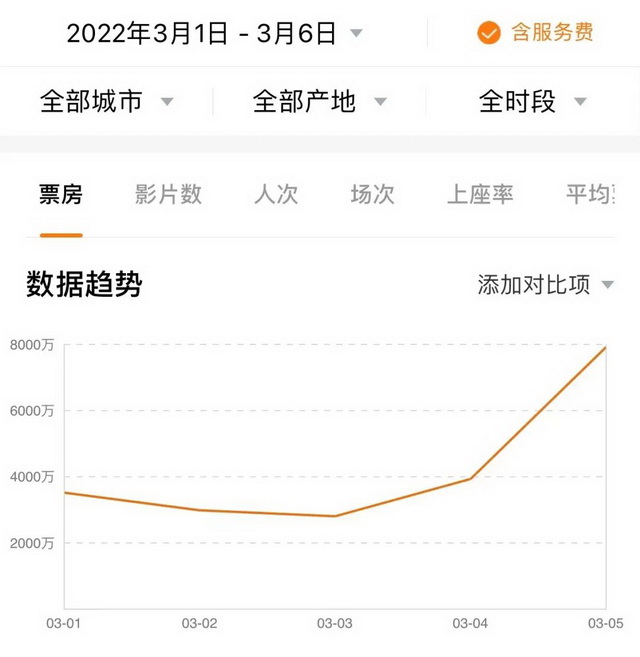This screenshot has height=657, width=640.
Task: Open the date range picker 2022年3月1日 - 3月6日
Action: [x=214, y=33]
